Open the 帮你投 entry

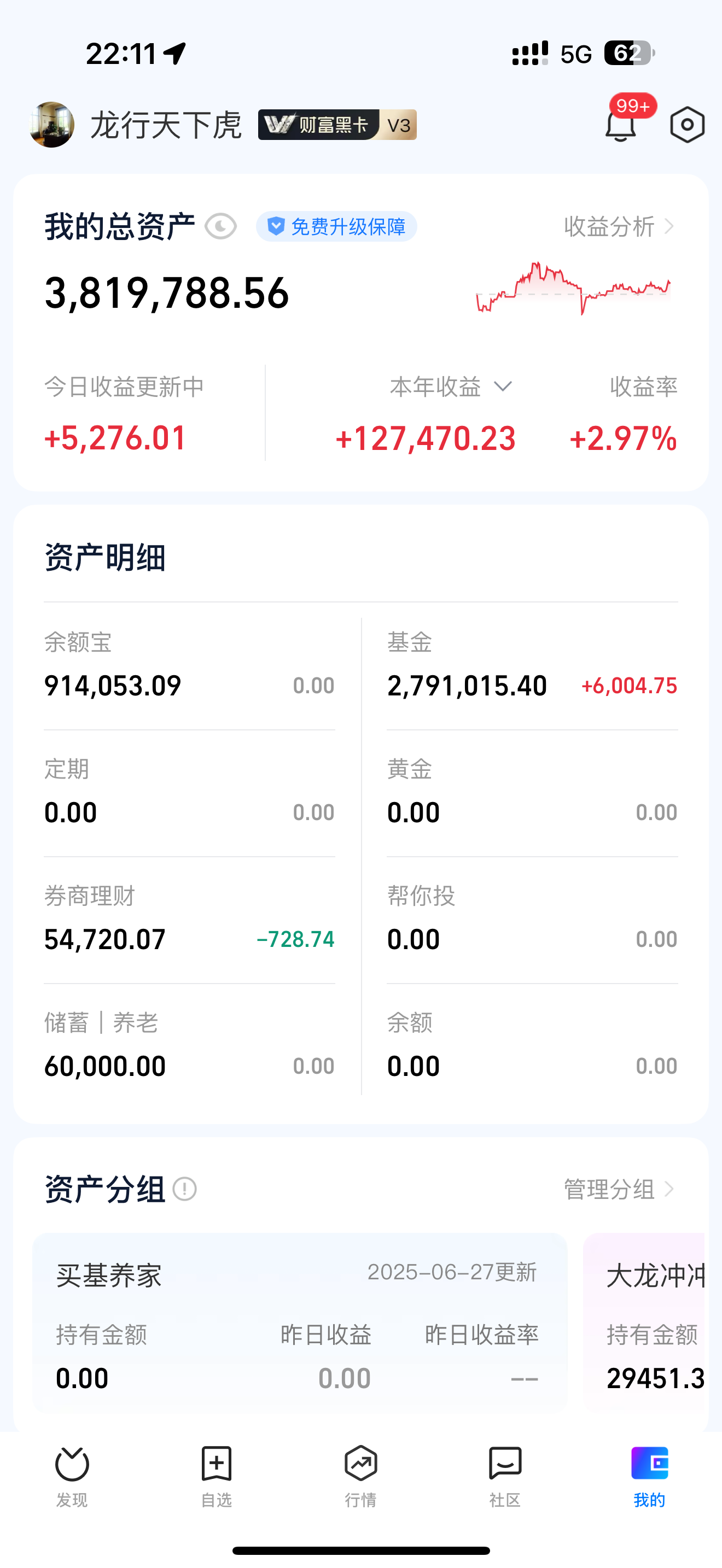coord(532,920)
